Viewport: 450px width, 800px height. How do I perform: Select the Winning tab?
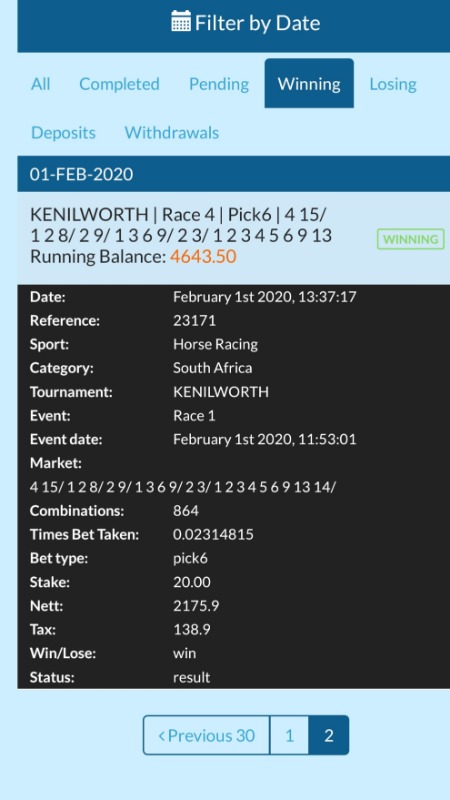(309, 84)
